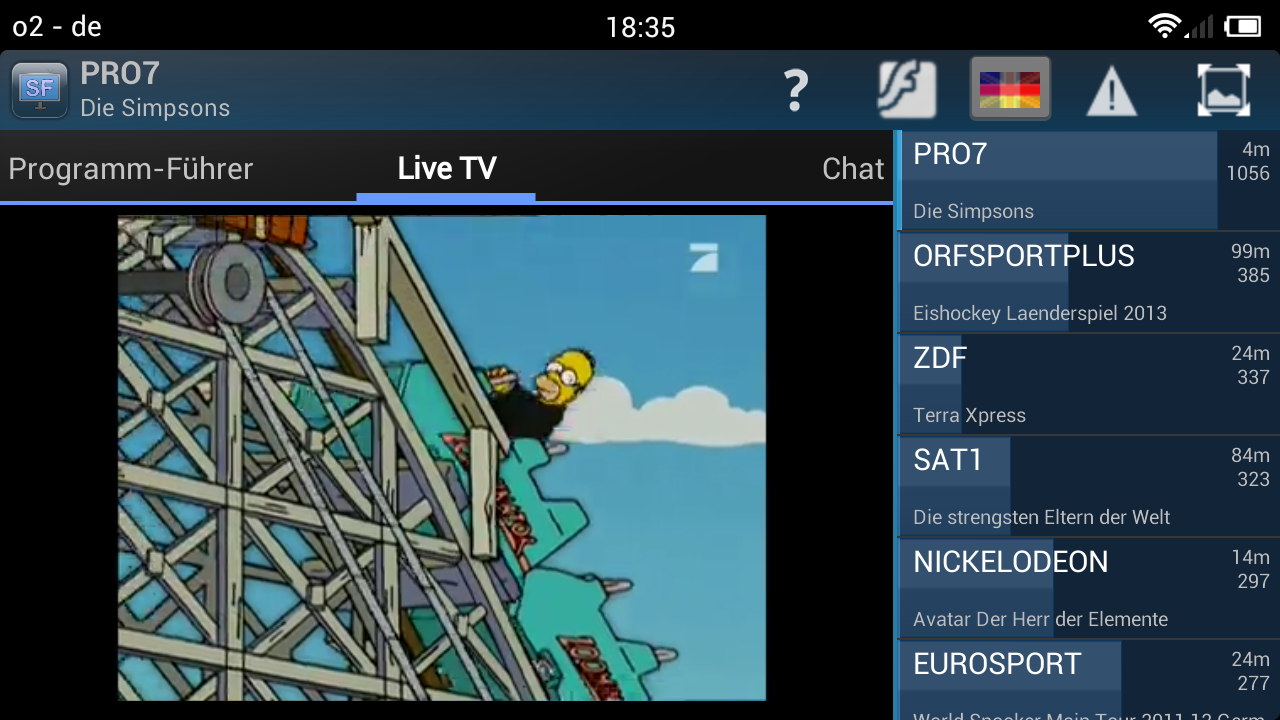Choose the NICKELODEON channel
The width and height of the screenshot is (1280, 720).
[1088, 589]
